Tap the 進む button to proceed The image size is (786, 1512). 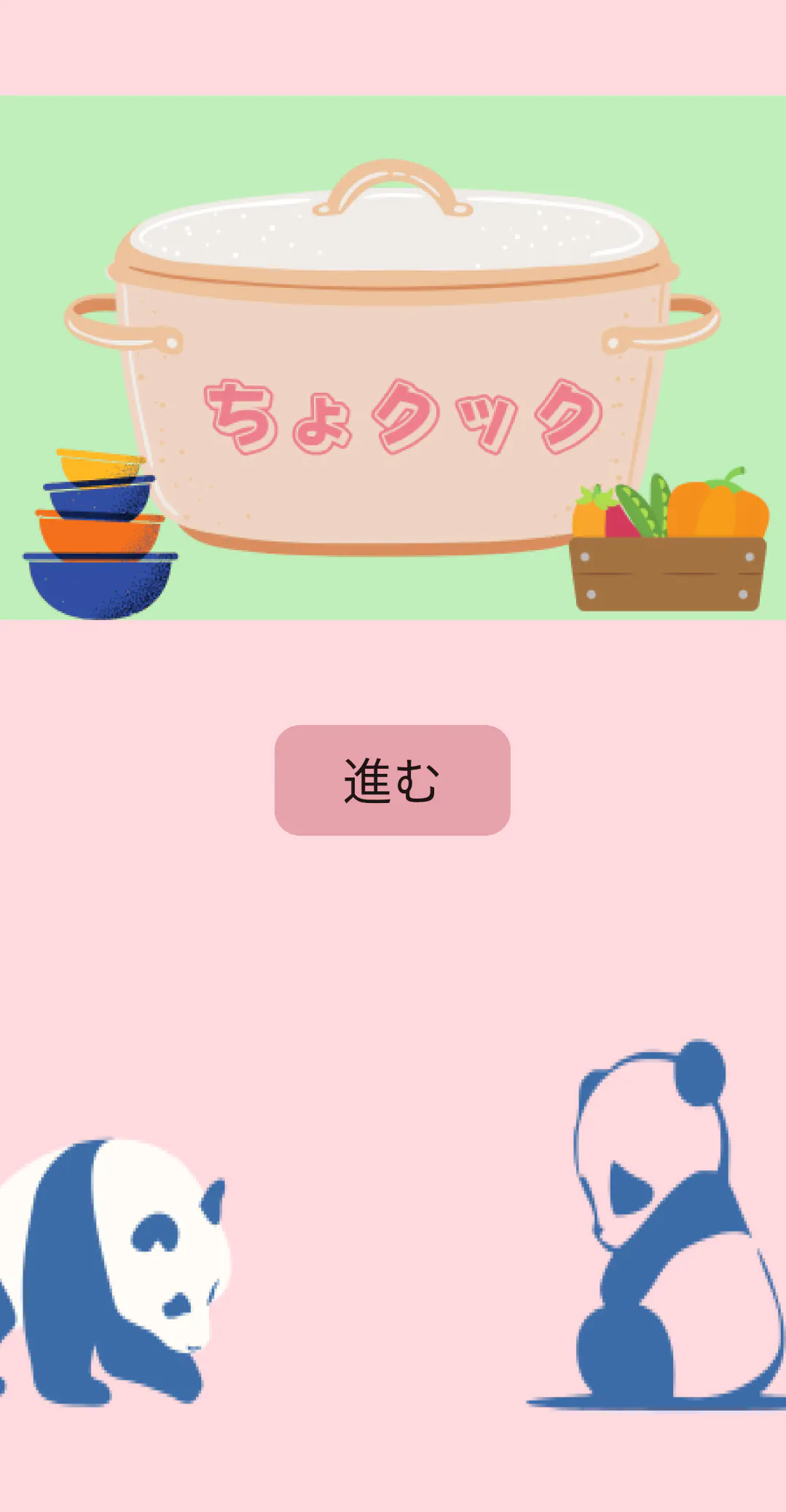(392, 780)
